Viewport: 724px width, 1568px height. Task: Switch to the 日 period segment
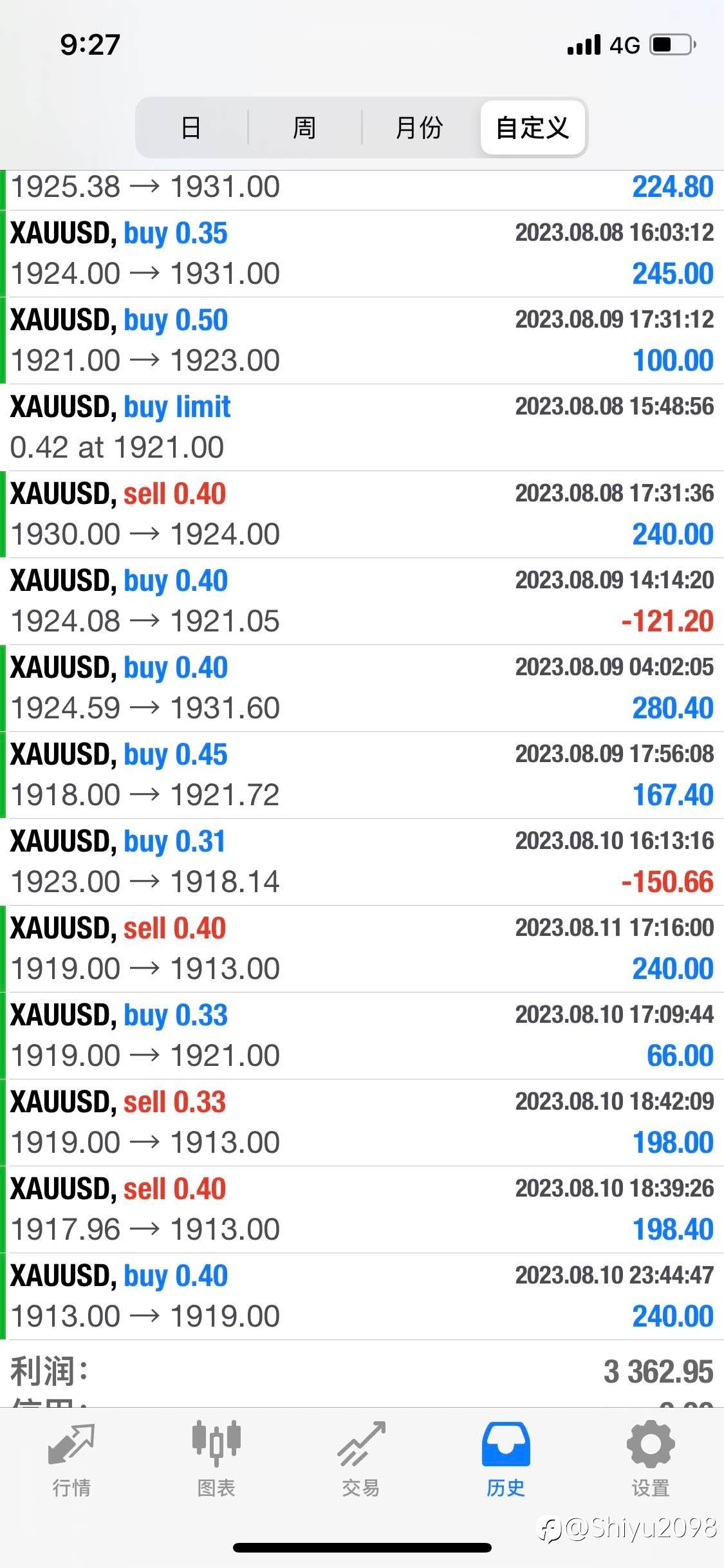pos(192,127)
